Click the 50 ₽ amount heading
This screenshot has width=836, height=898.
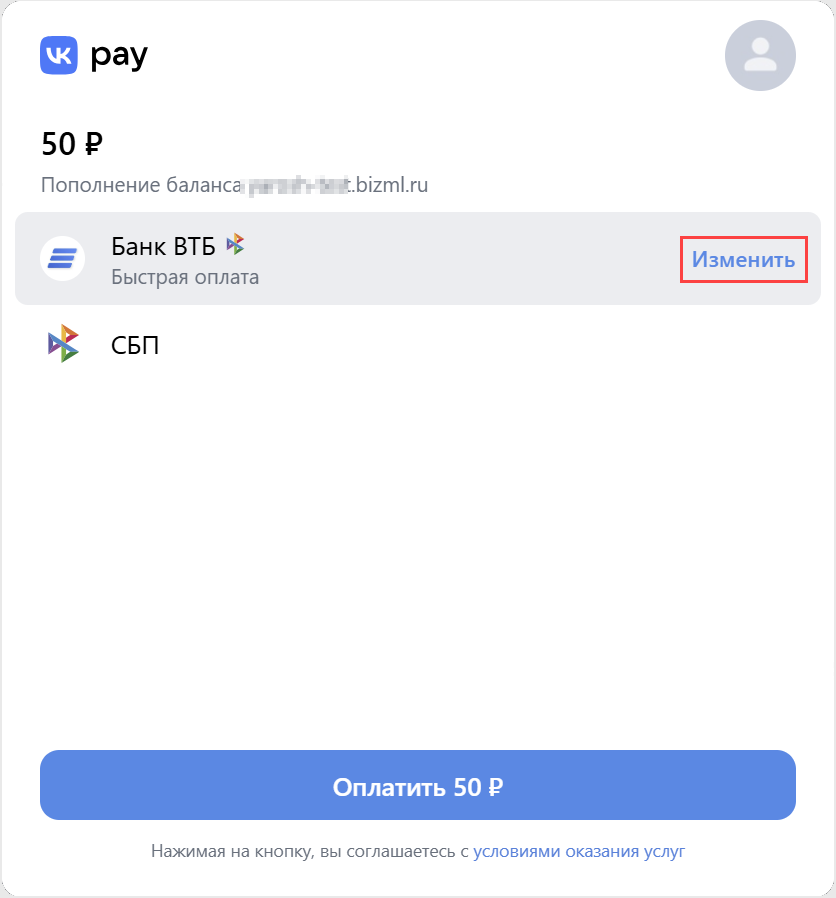pos(70,144)
